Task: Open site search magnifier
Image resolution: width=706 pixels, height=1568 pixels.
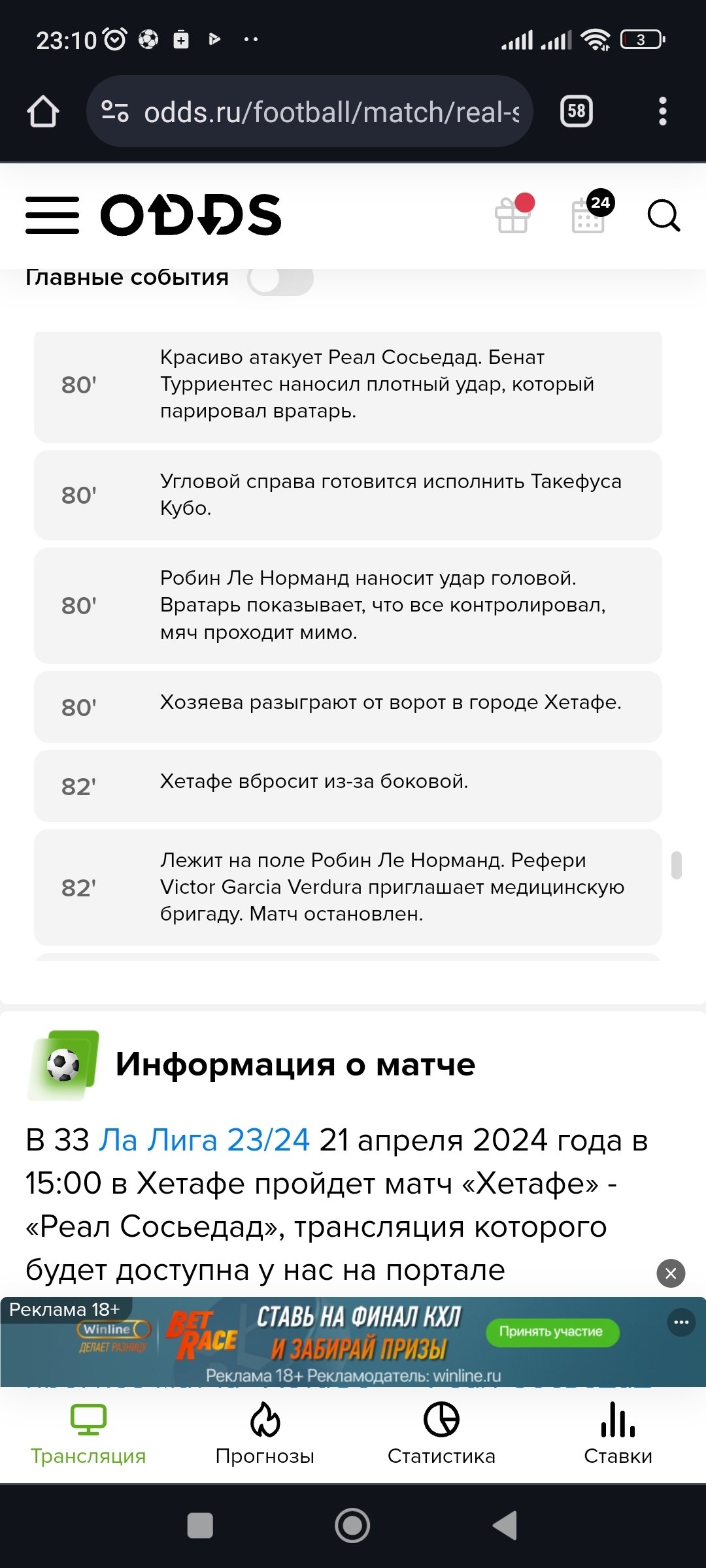Action: (664, 215)
